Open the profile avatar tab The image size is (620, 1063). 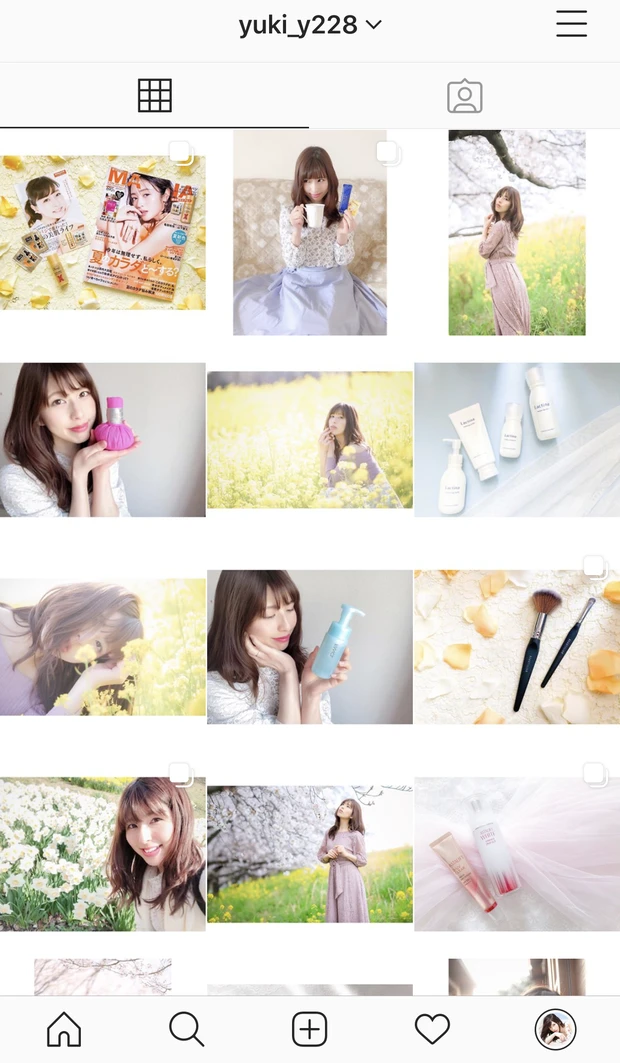pyautogui.click(x=555, y=1028)
